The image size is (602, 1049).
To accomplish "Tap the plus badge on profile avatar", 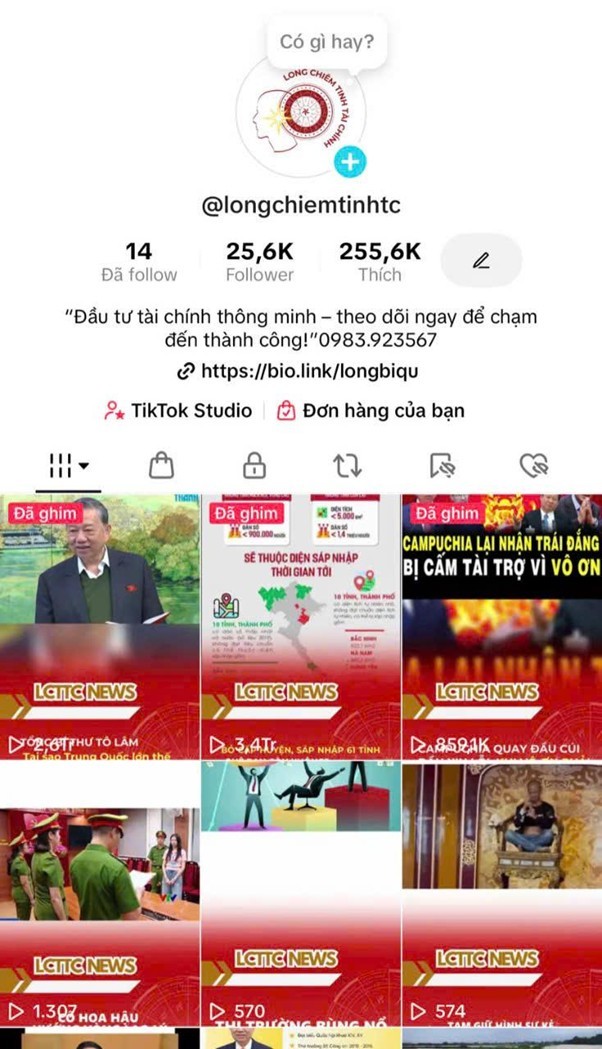I will [x=350, y=160].
